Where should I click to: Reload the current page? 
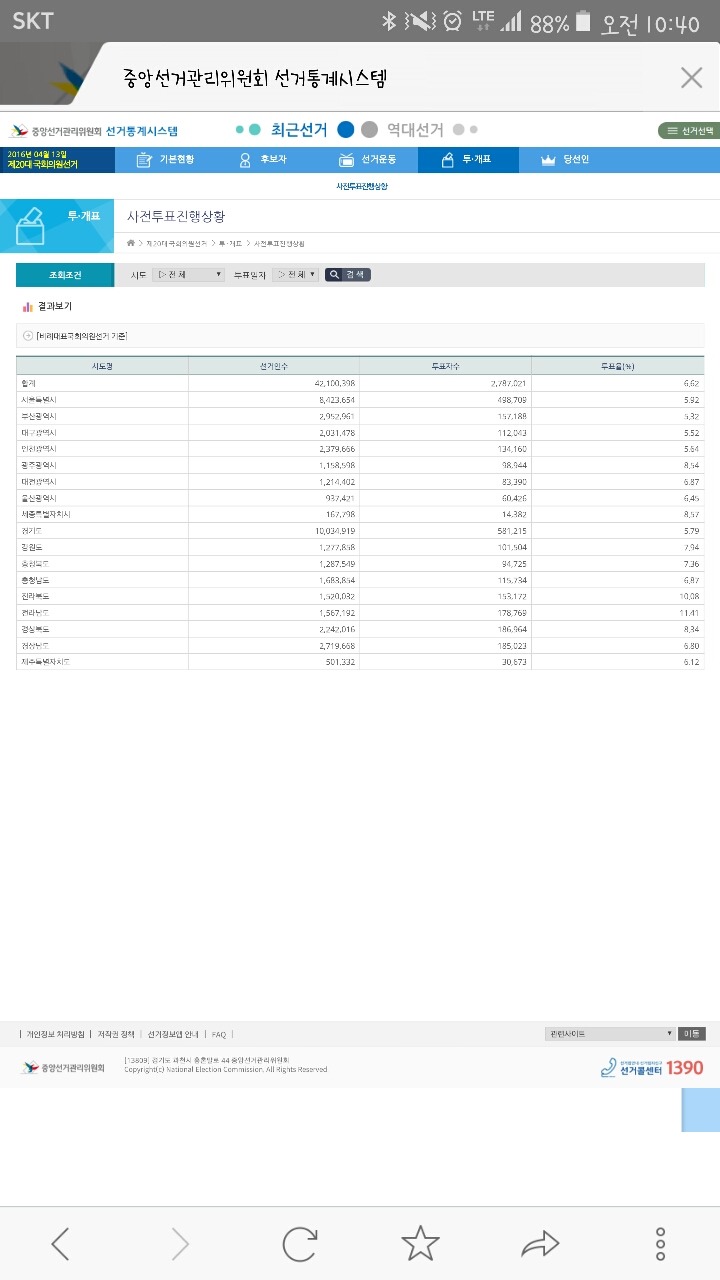coord(300,1244)
